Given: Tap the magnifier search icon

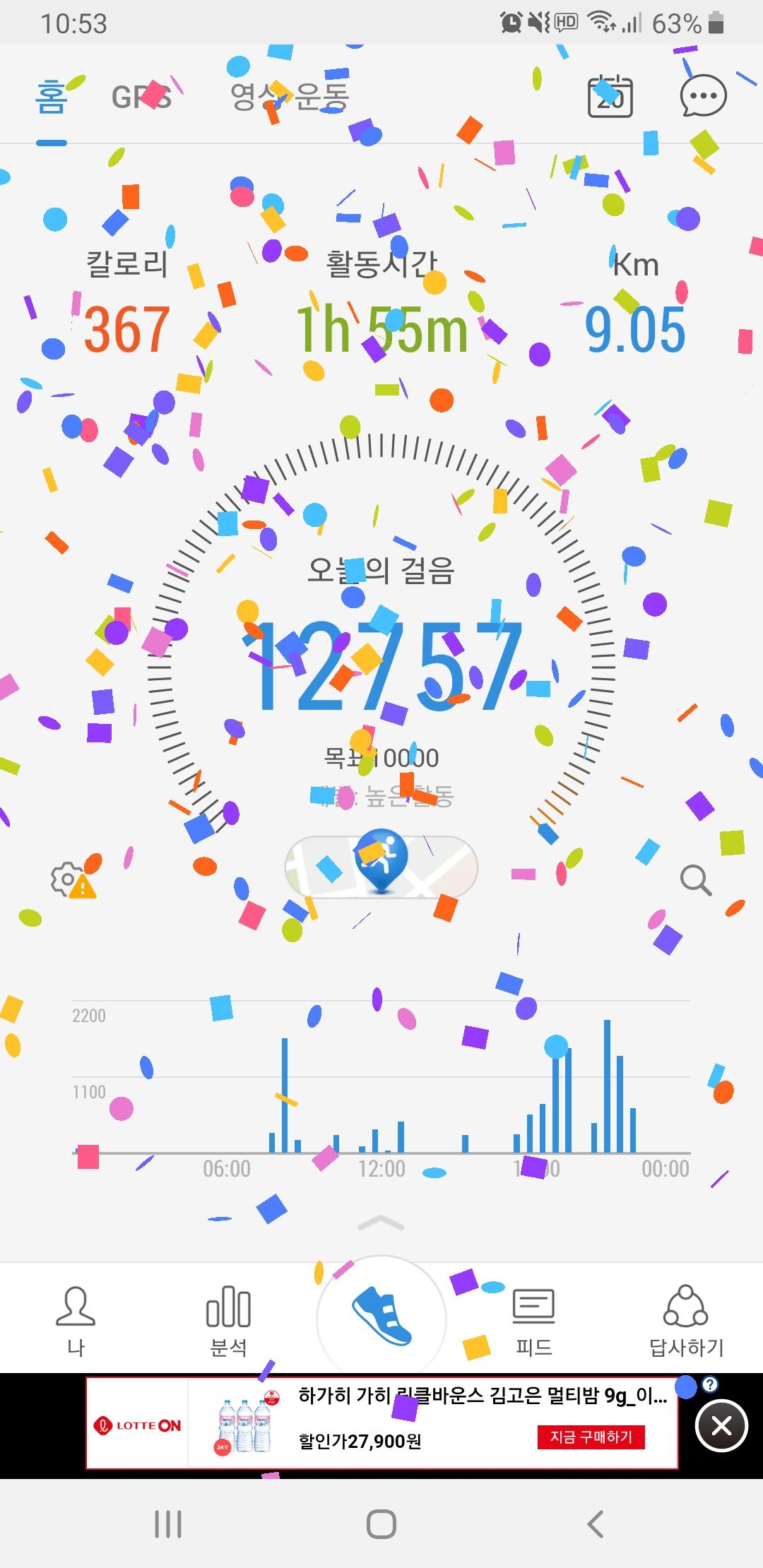Looking at the screenshot, I should click(695, 880).
